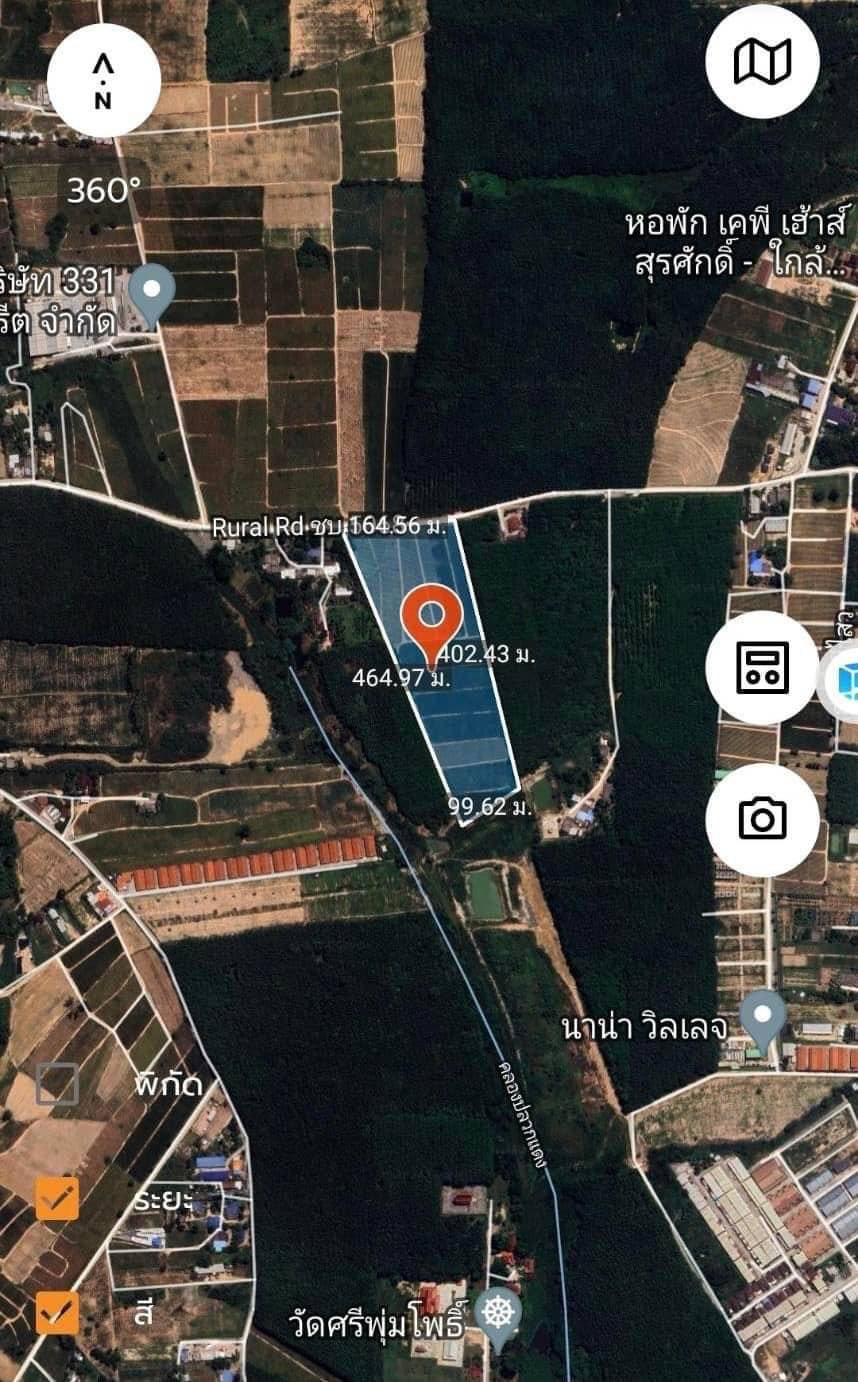Viewport: 858px width, 1382px height.
Task: Uncheck the สี checkbox
Action: (57, 1313)
